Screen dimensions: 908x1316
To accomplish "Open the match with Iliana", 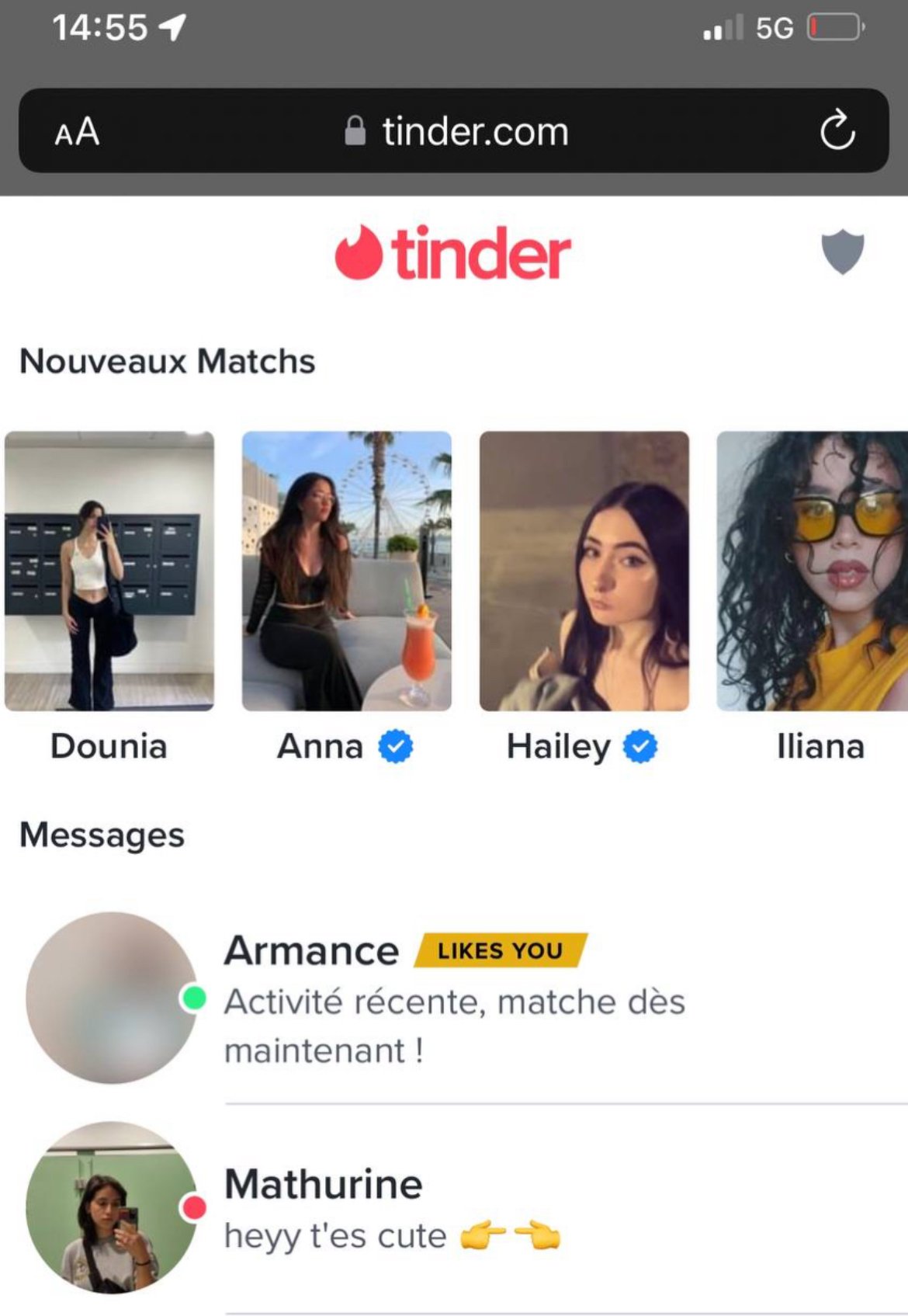I will (812, 571).
